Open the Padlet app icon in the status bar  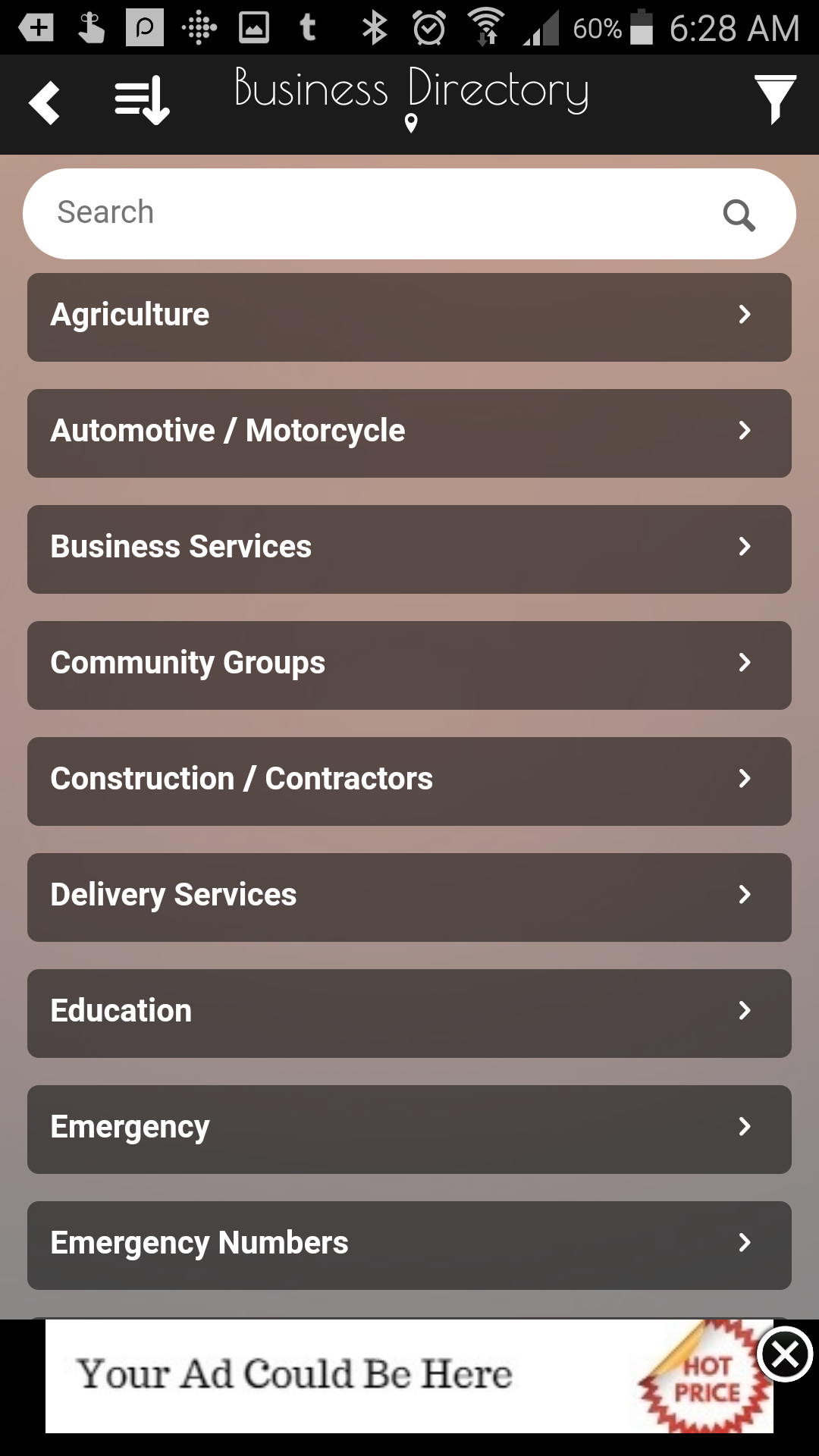click(x=144, y=27)
